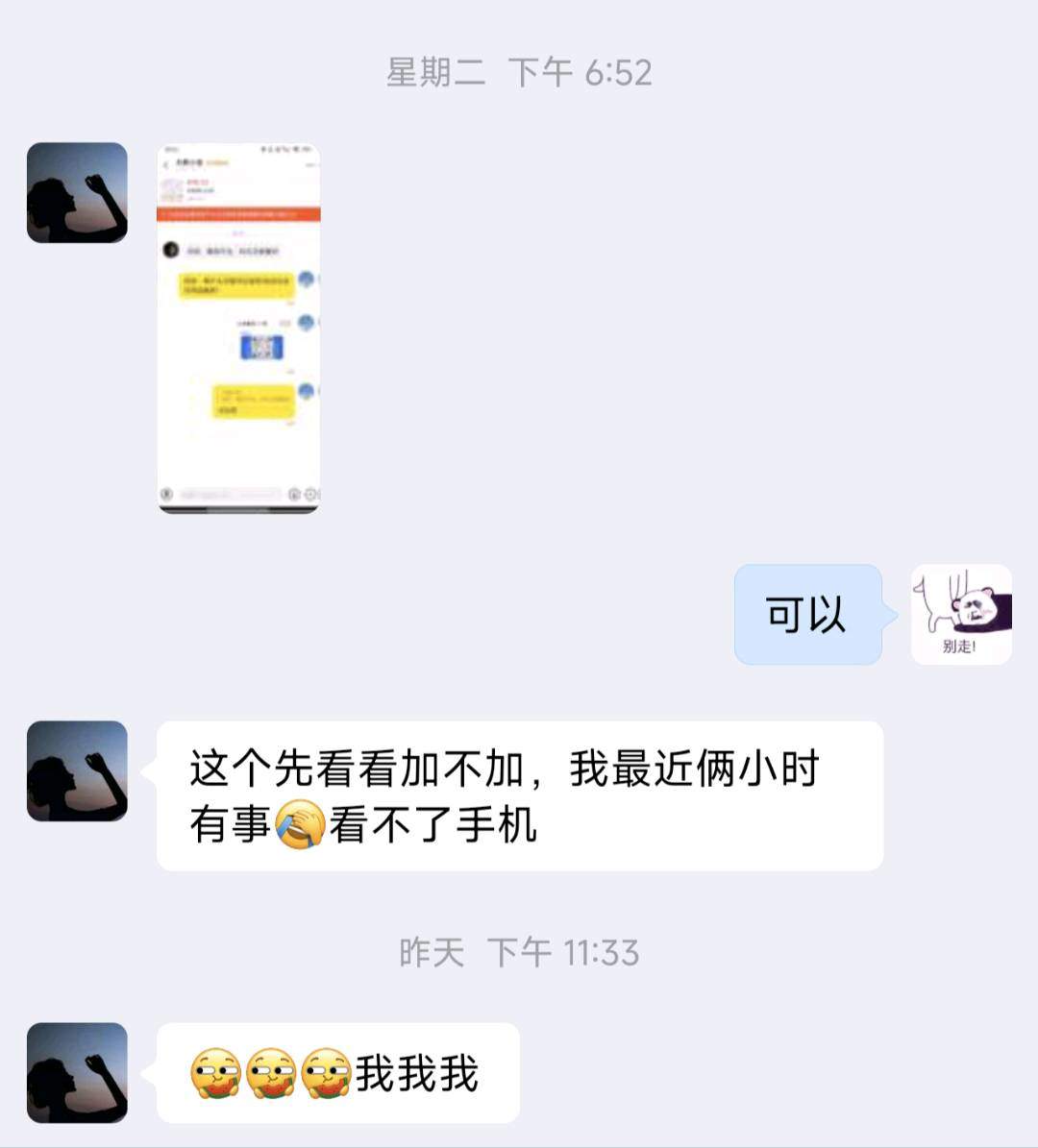Tap the back arrow inside the embedded screenshot
Viewport: 1038px width, 1148px height.
tap(165, 163)
